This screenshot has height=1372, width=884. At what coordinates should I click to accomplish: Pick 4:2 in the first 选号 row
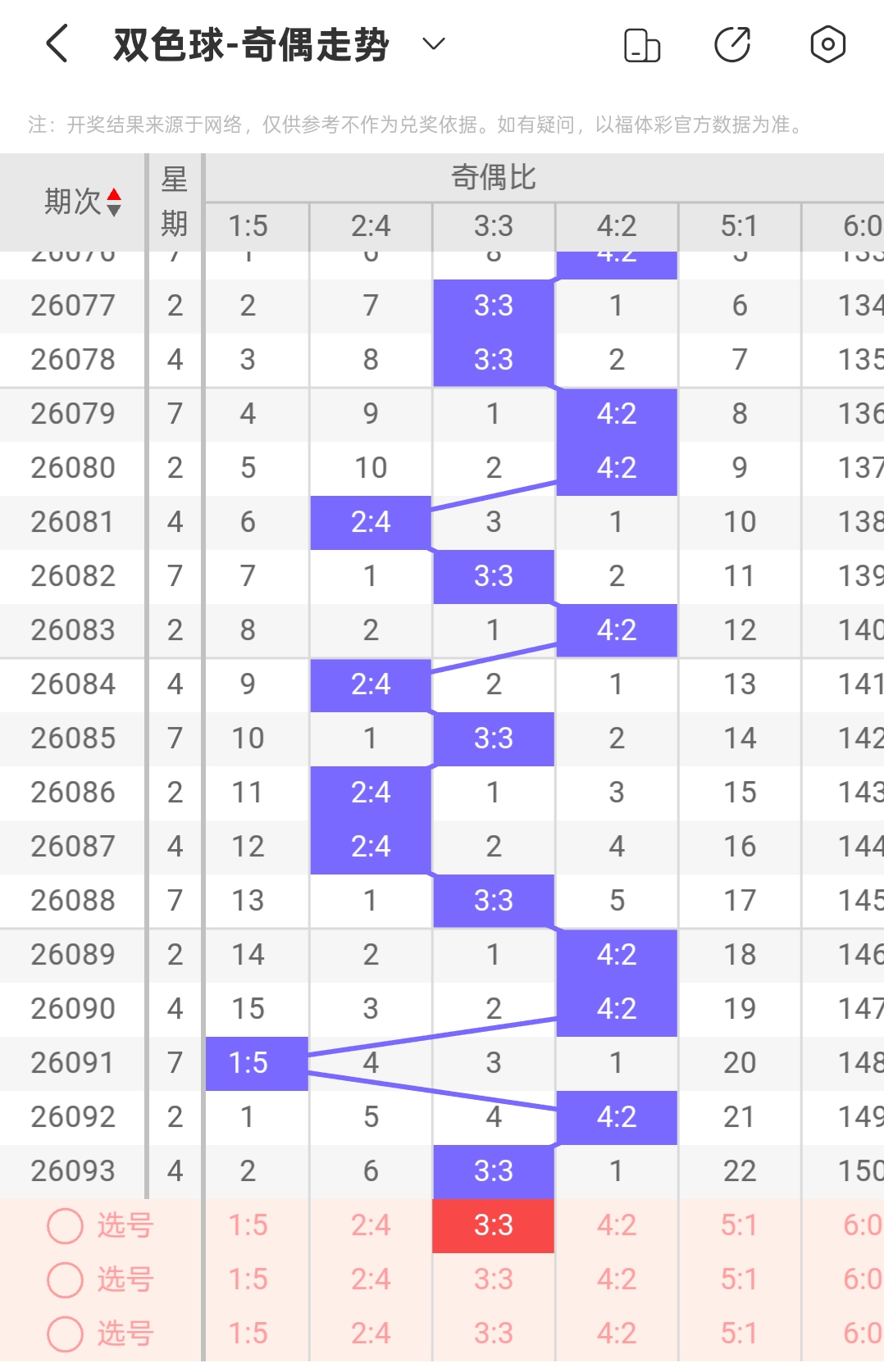pos(617,1225)
